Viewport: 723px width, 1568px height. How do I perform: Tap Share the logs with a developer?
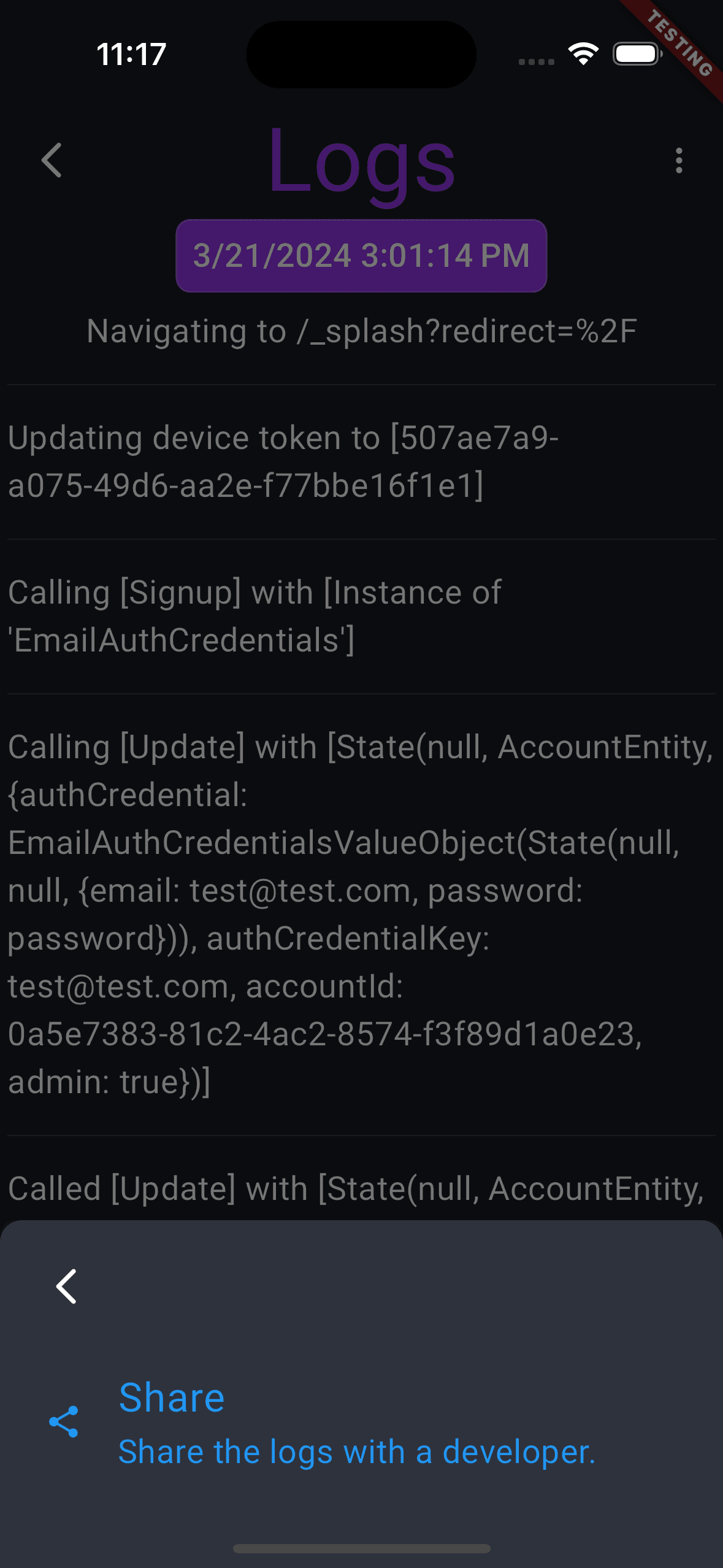tap(356, 1451)
